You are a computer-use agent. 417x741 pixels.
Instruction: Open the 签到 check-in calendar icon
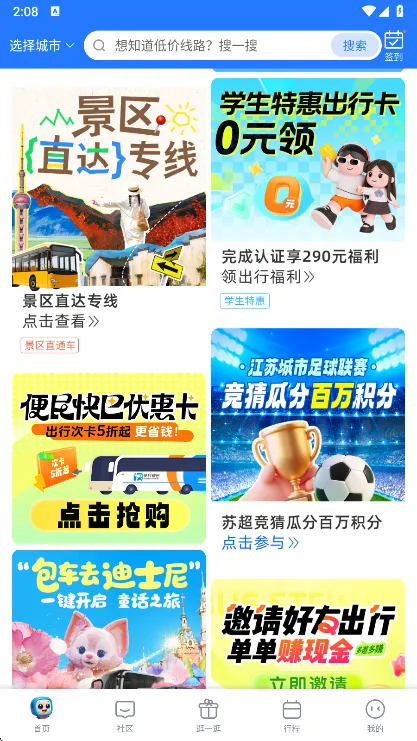pos(393,46)
